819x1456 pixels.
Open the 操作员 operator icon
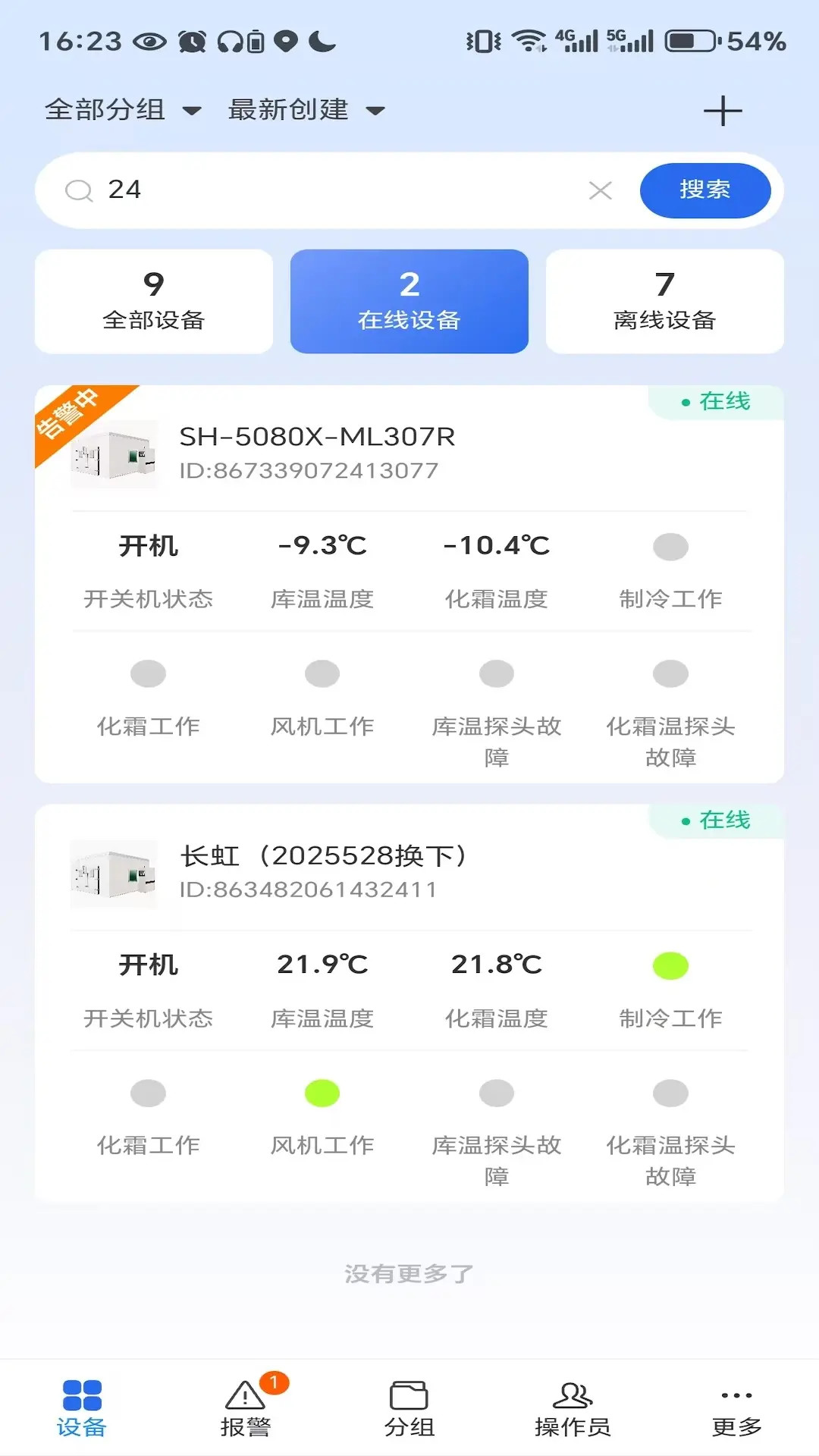573,1407
